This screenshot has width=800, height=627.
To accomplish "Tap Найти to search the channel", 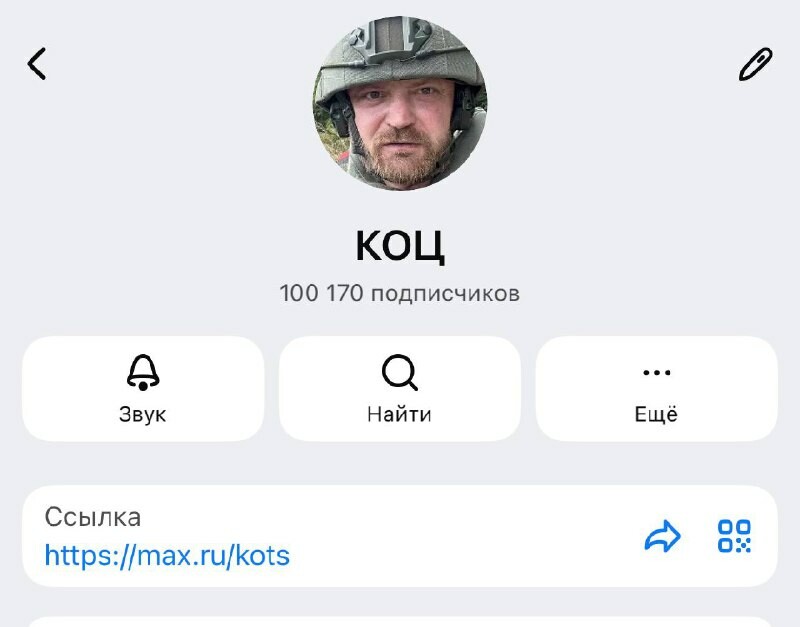I will 399,388.
